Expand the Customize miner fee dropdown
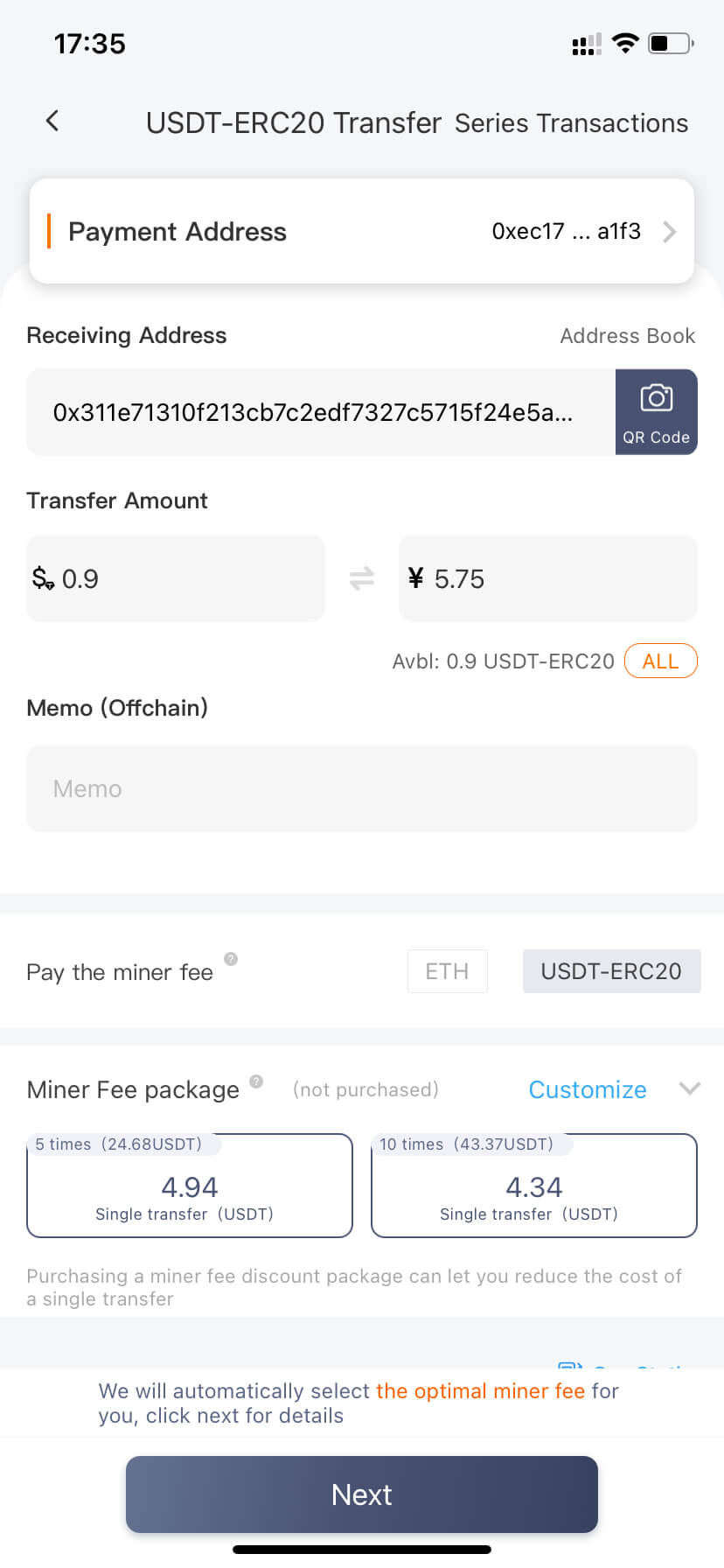Image resolution: width=724 pixels, height=1568 pixels. point(587,1089)
